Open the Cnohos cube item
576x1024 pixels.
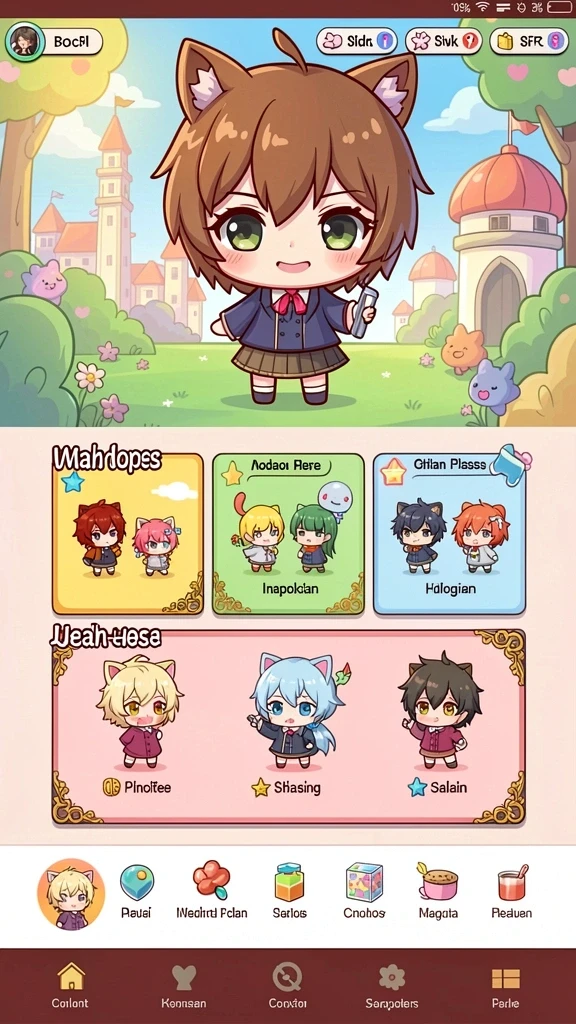(364, 891)
